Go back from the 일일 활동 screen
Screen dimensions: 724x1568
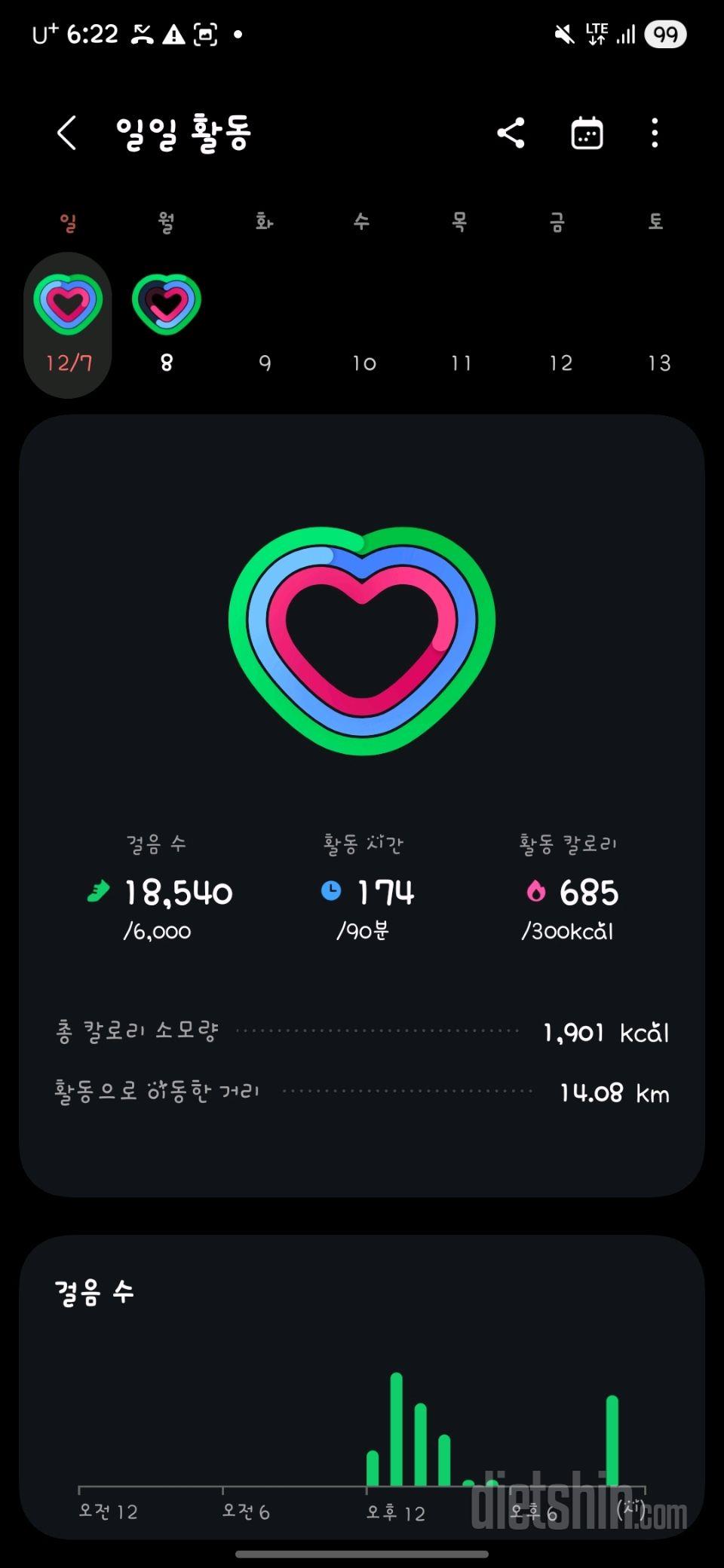click(x=67, y=133)
